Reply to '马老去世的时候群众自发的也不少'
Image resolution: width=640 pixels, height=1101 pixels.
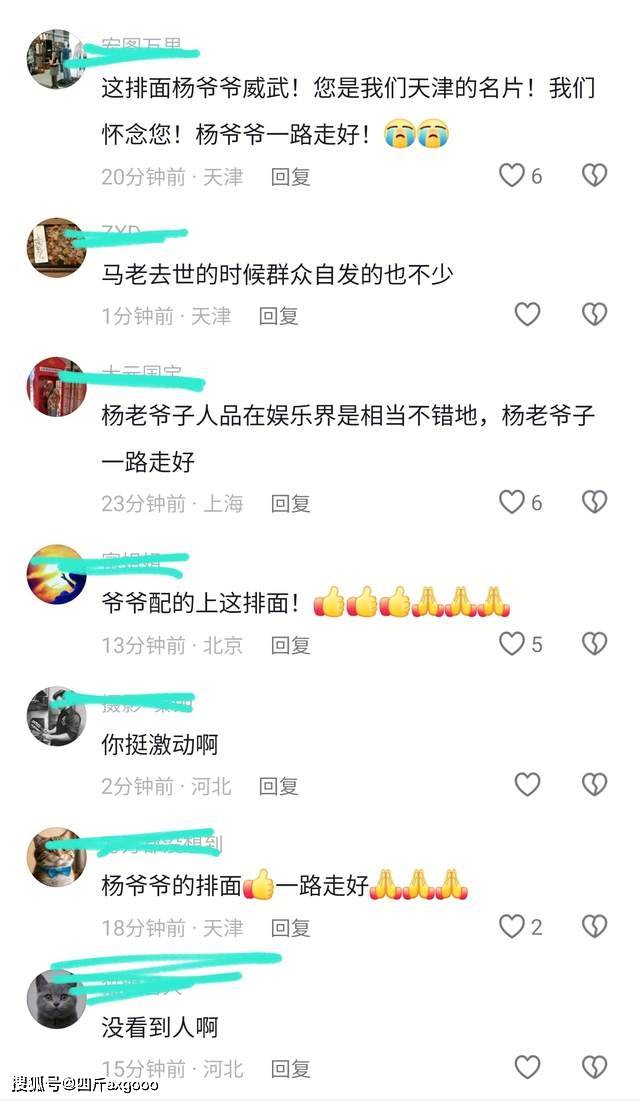point(279,316)
